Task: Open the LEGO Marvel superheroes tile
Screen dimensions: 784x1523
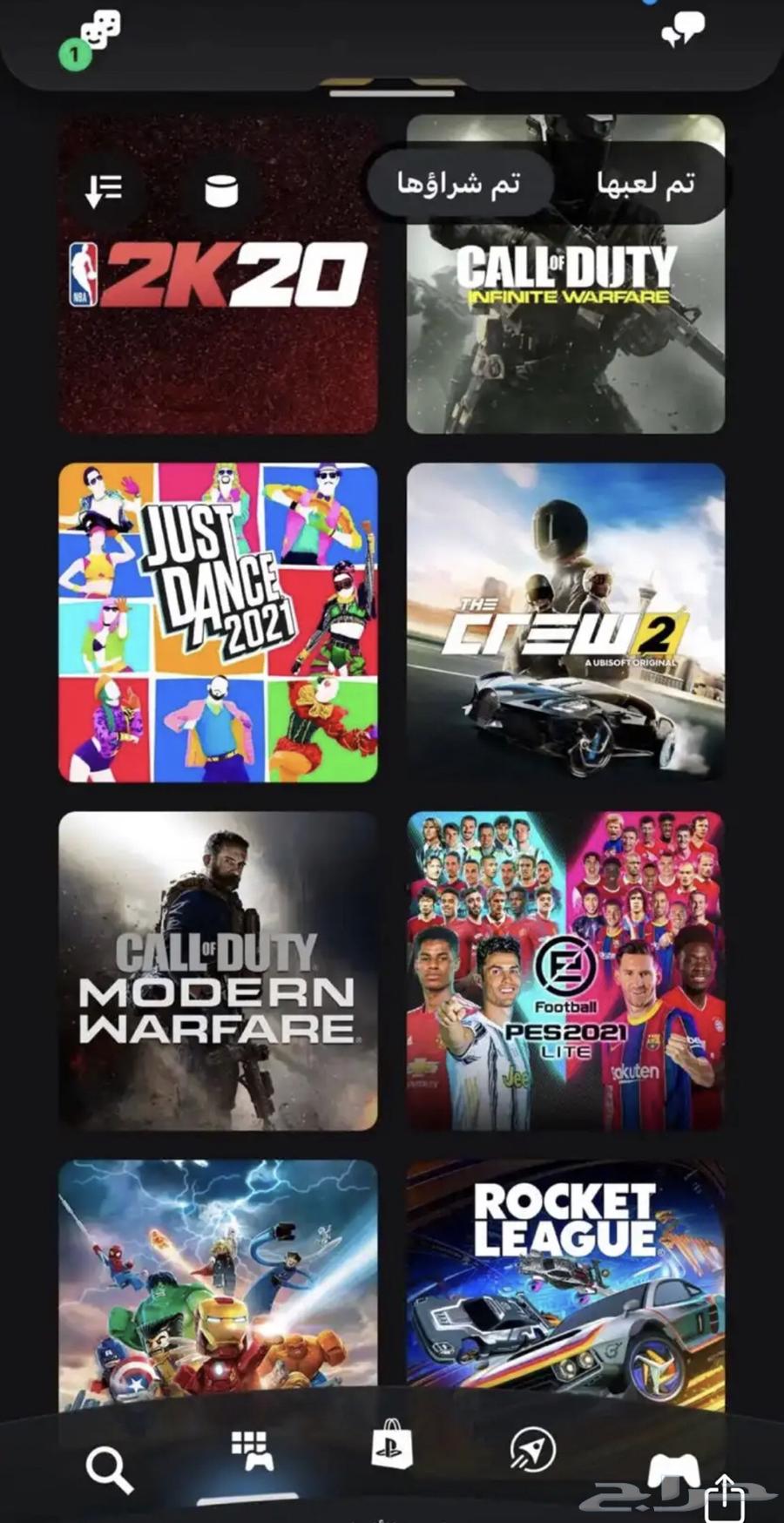Action: click(x=218, y=1281)
